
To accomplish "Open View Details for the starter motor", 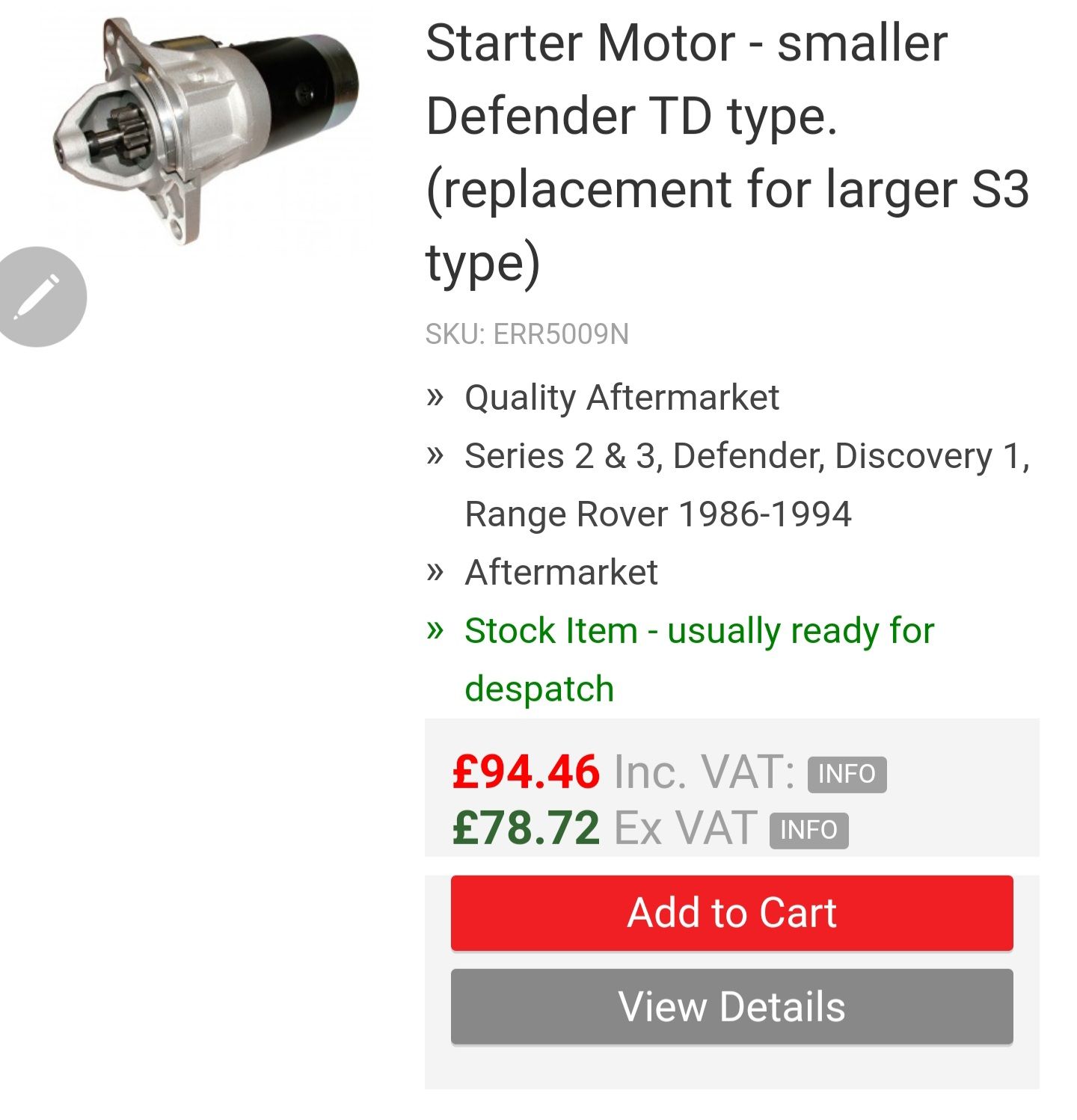I will 731,1006.
